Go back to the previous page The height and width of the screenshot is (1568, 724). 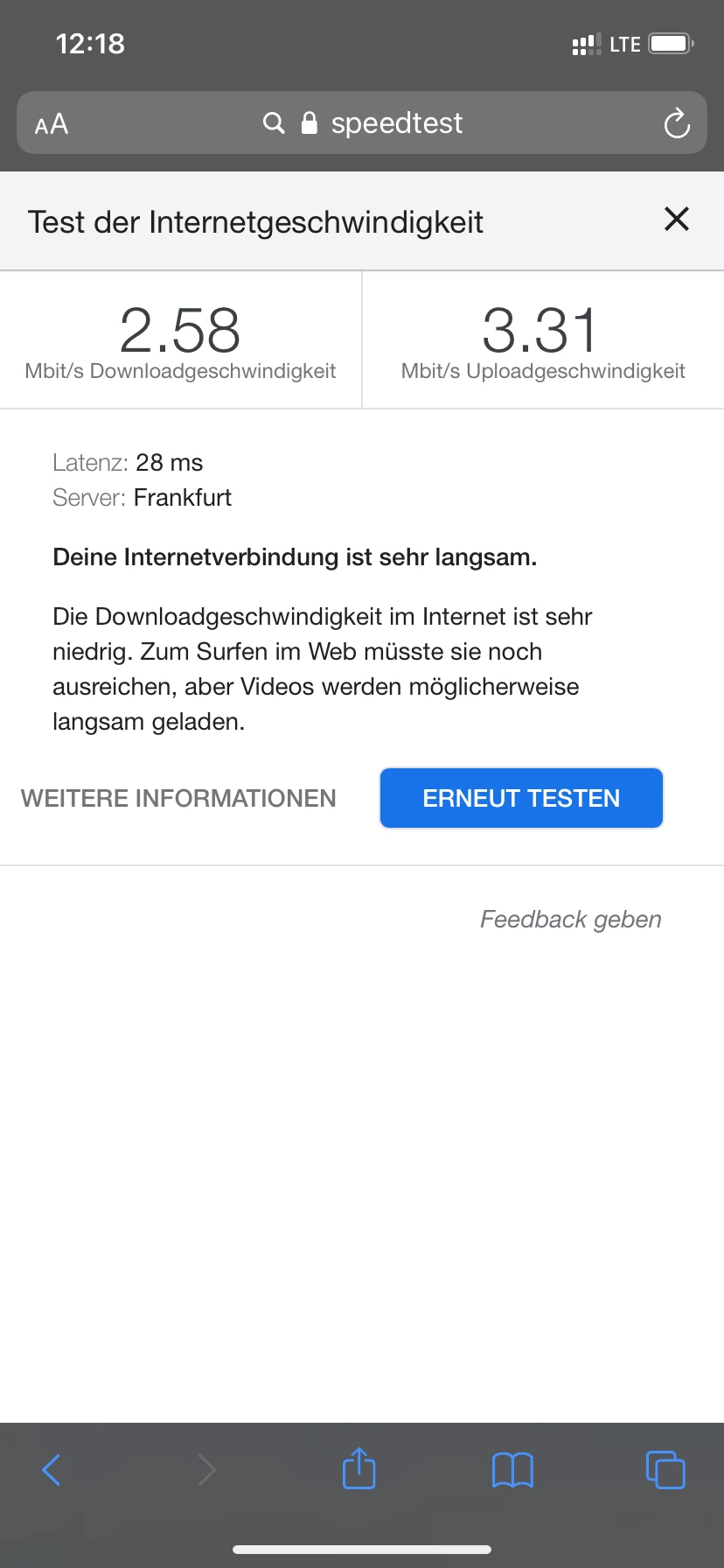pos(52,1469)
